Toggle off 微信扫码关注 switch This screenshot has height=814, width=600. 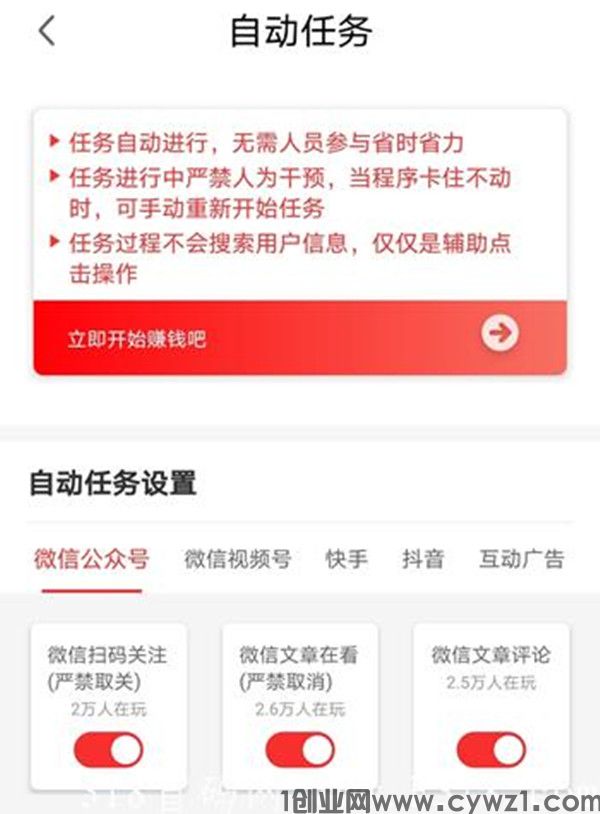coord(108,749)
